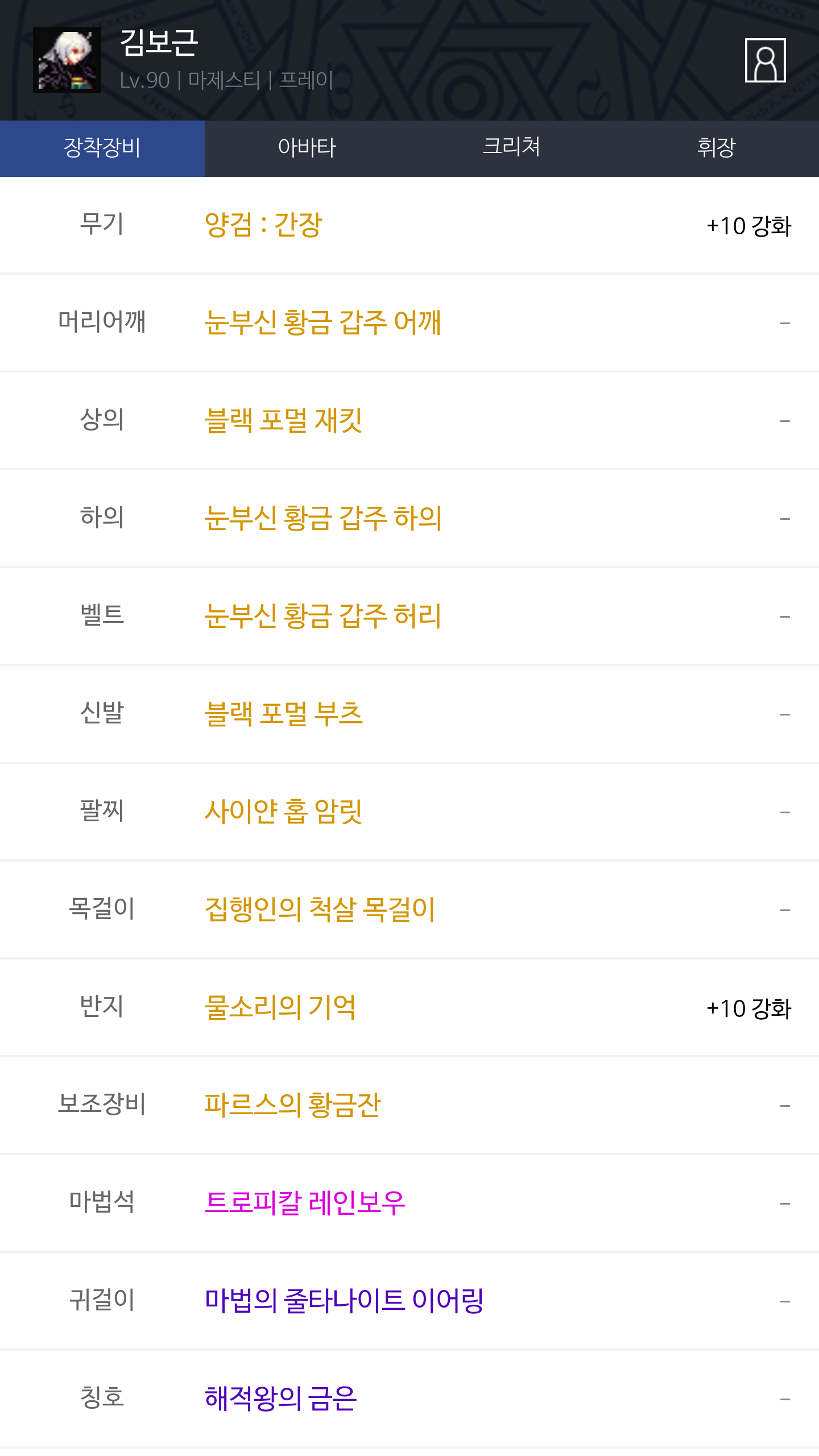Image resolution: width=819 pixels, height=1456 pixels.
Task: Switch to the 휘장 tab
Action: tap(717, 148)
